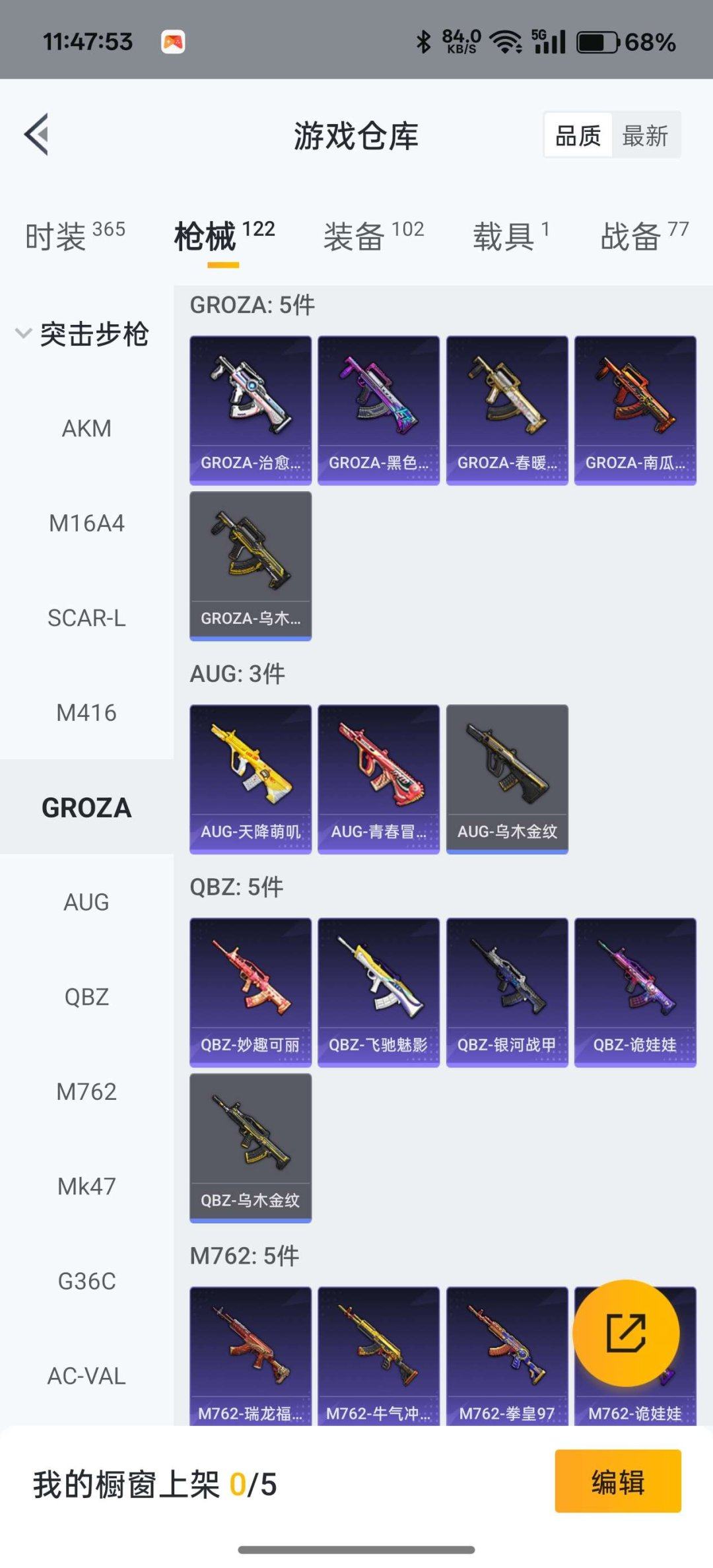Select AKM in the weapon list
The width and height of the screenshot is (713, 1568).
[x=86, y=428]
